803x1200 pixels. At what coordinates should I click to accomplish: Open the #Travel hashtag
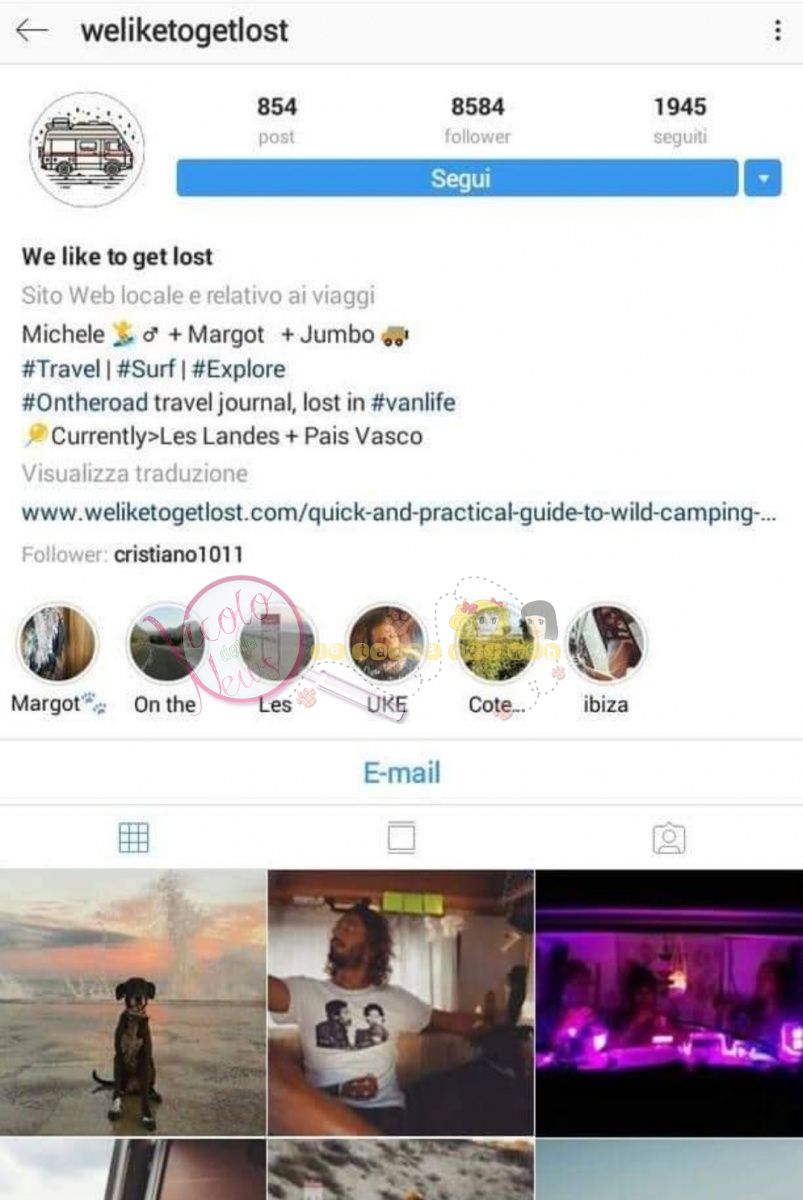tap(60, 369)
